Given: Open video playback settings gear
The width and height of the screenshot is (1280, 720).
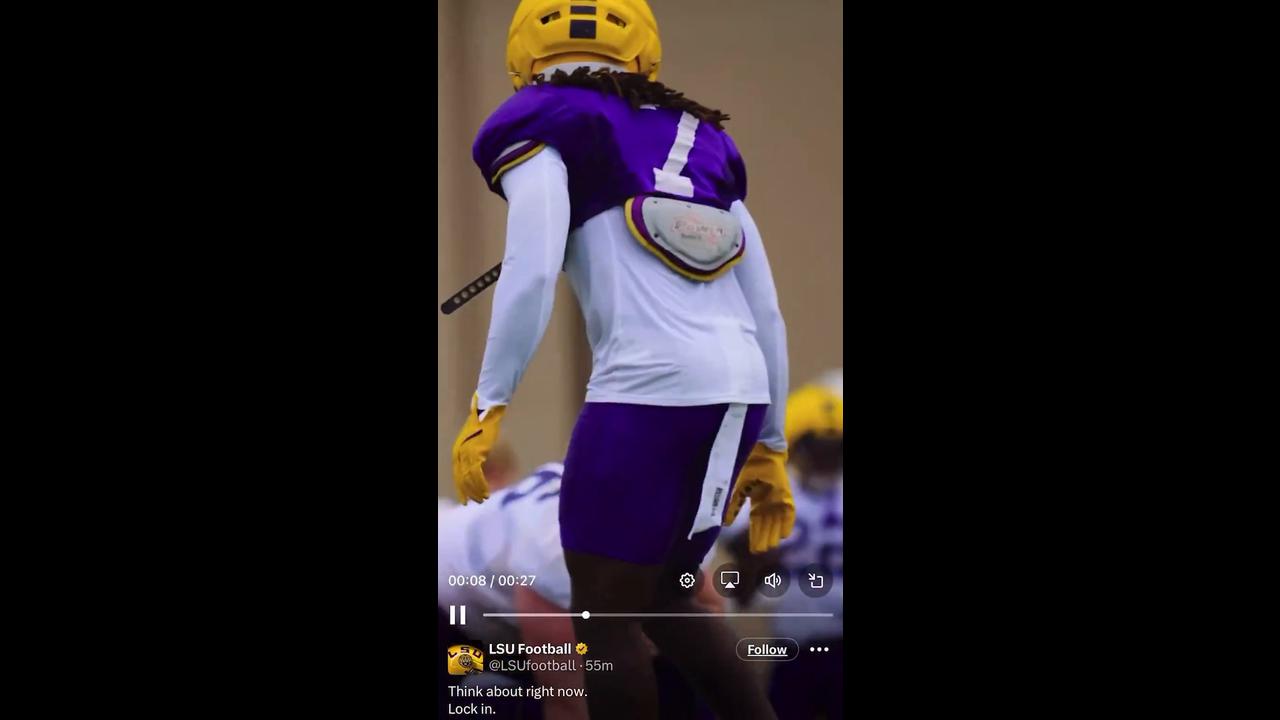Looking at the screenshot, I should [687, 580].
